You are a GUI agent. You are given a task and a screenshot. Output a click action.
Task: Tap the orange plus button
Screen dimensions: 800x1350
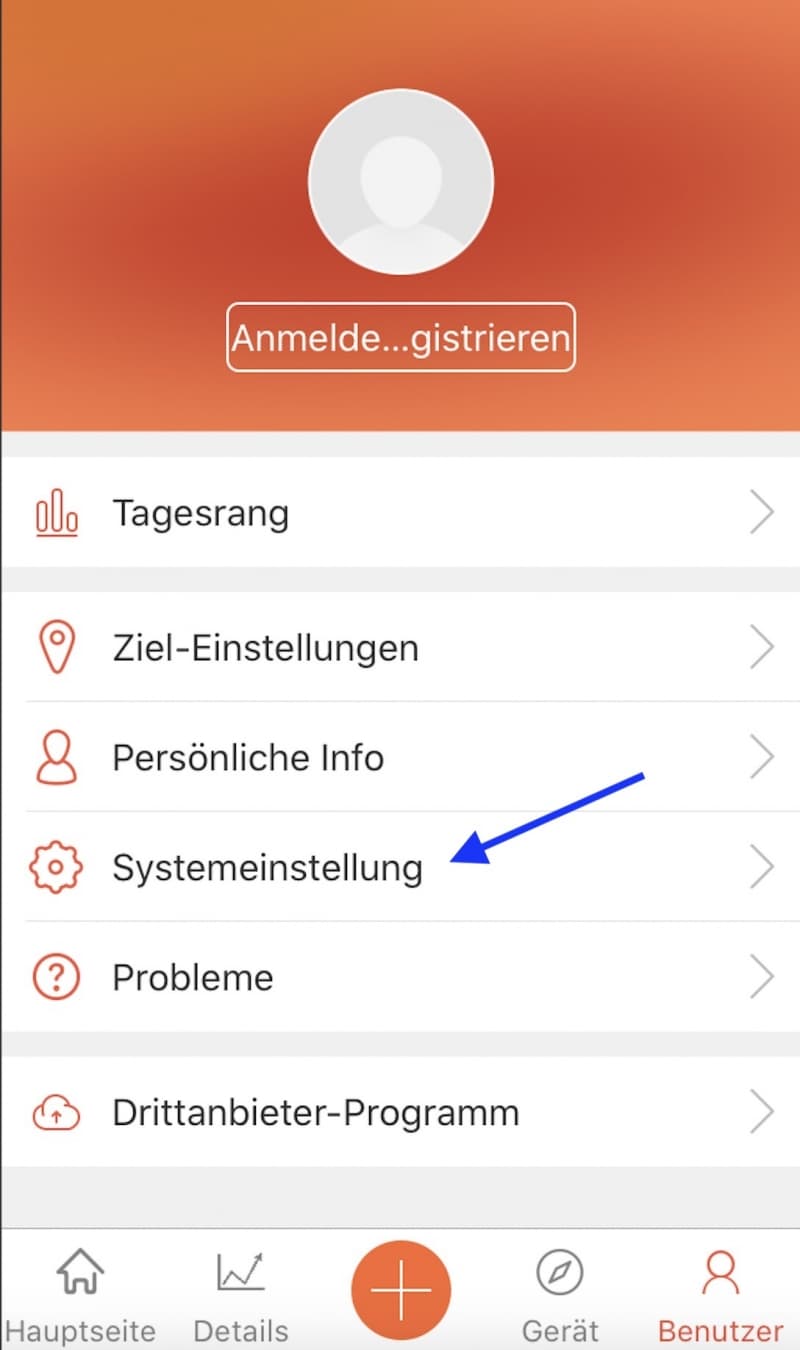[401, 1290]
